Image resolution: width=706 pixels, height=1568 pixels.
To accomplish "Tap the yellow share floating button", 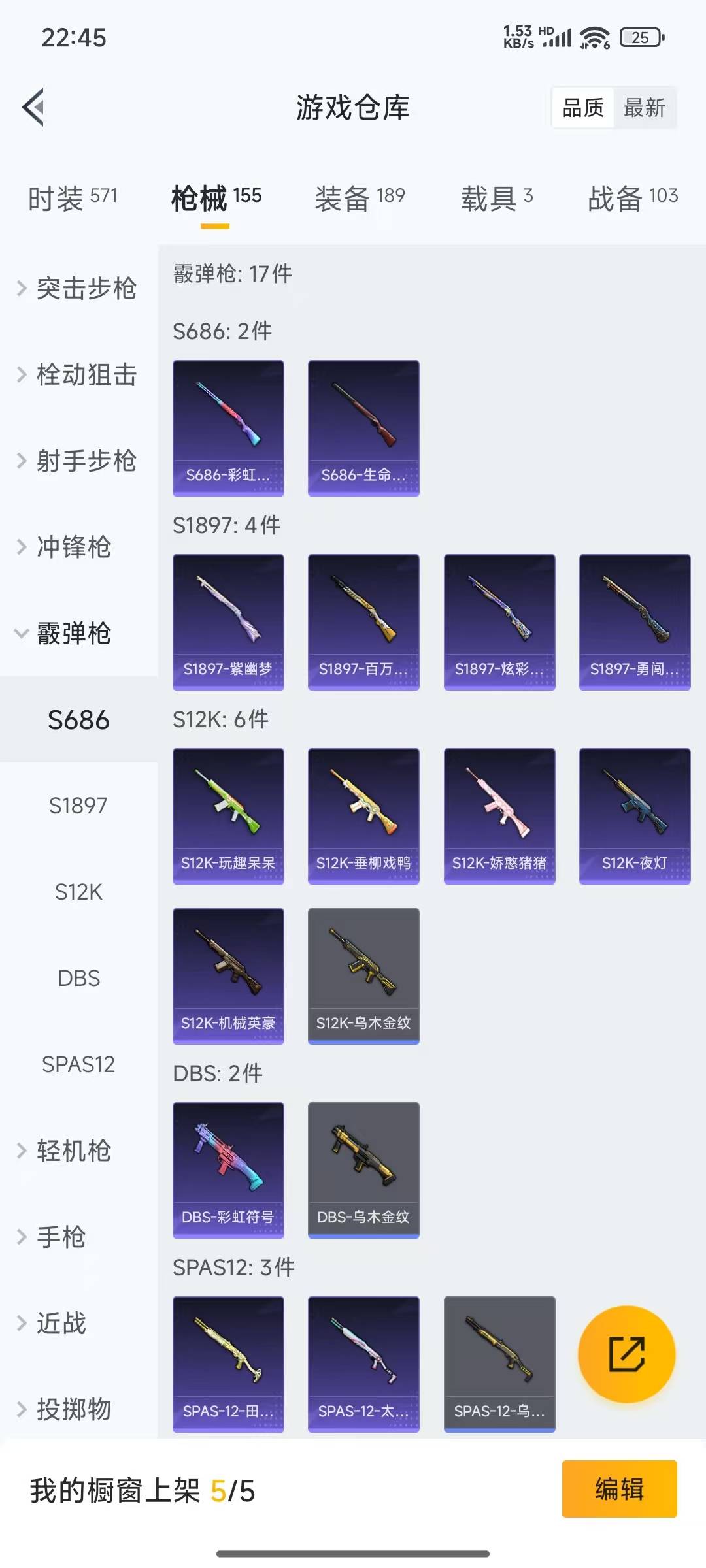I will [626, 1354].
